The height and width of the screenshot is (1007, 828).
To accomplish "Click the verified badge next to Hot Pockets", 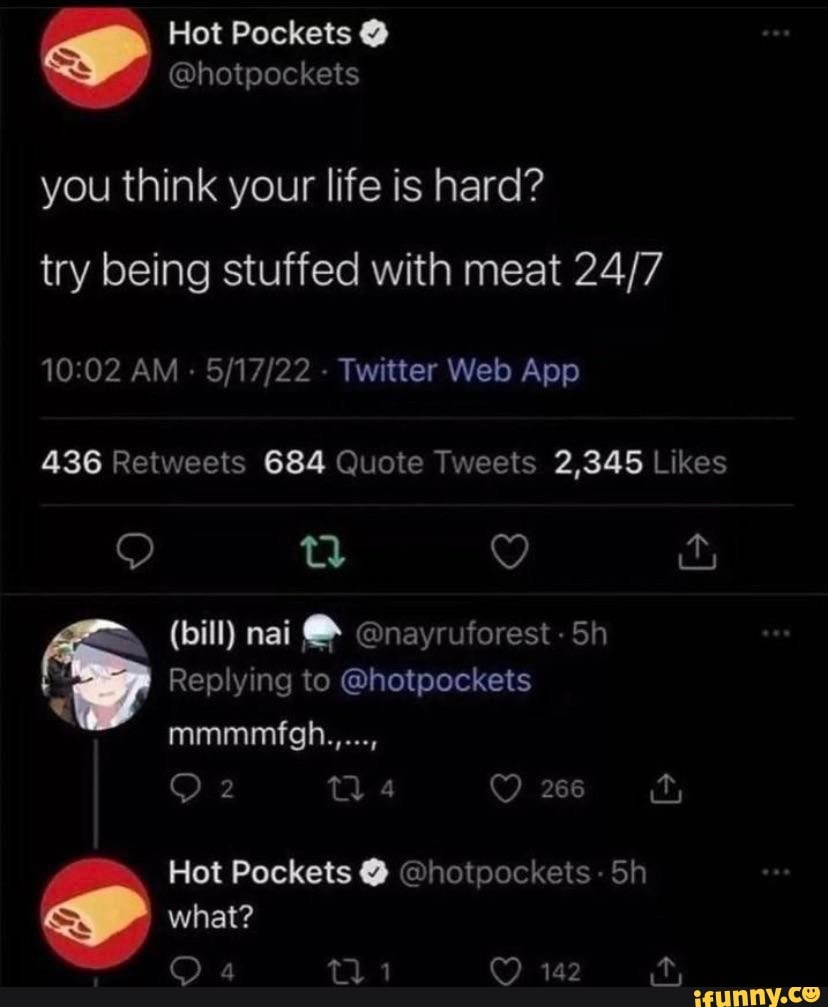I will (x=373, y=33).
